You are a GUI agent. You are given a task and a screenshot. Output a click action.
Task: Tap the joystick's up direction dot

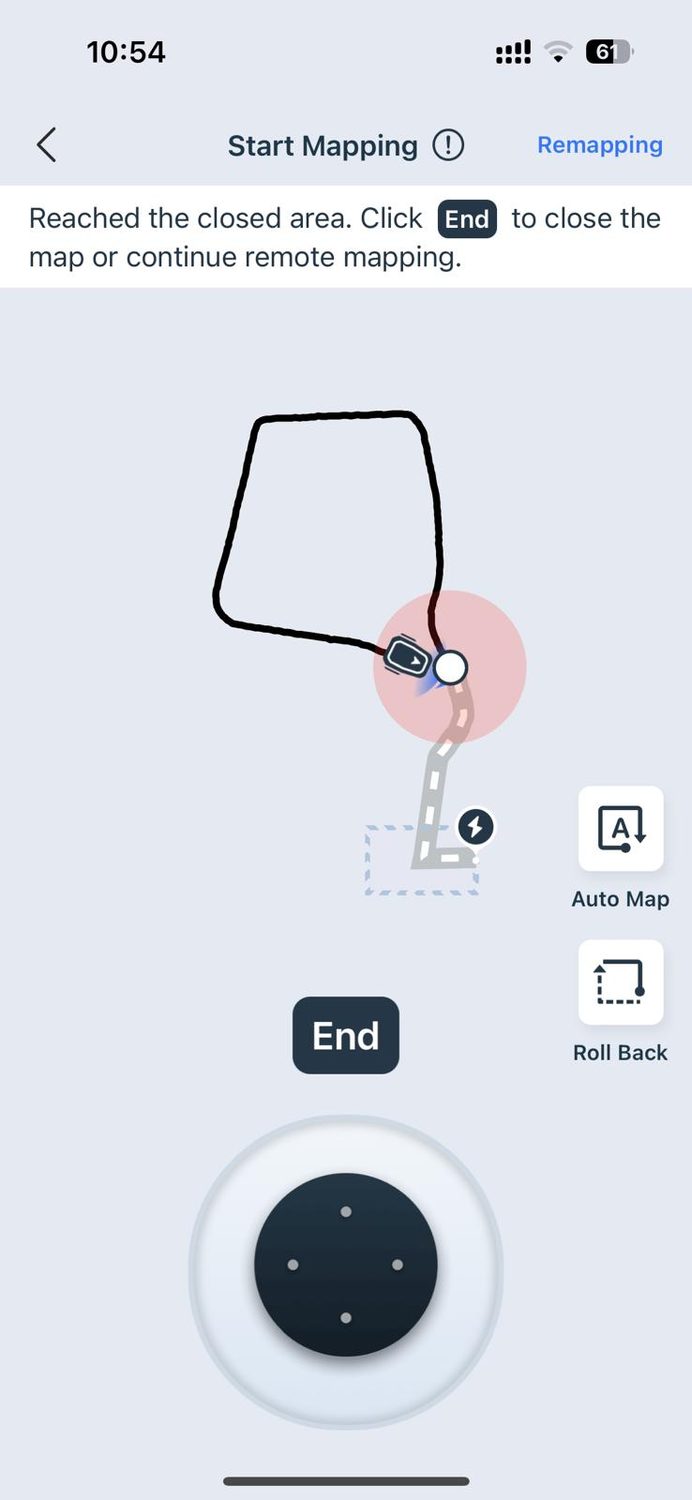coord(345,1211)
